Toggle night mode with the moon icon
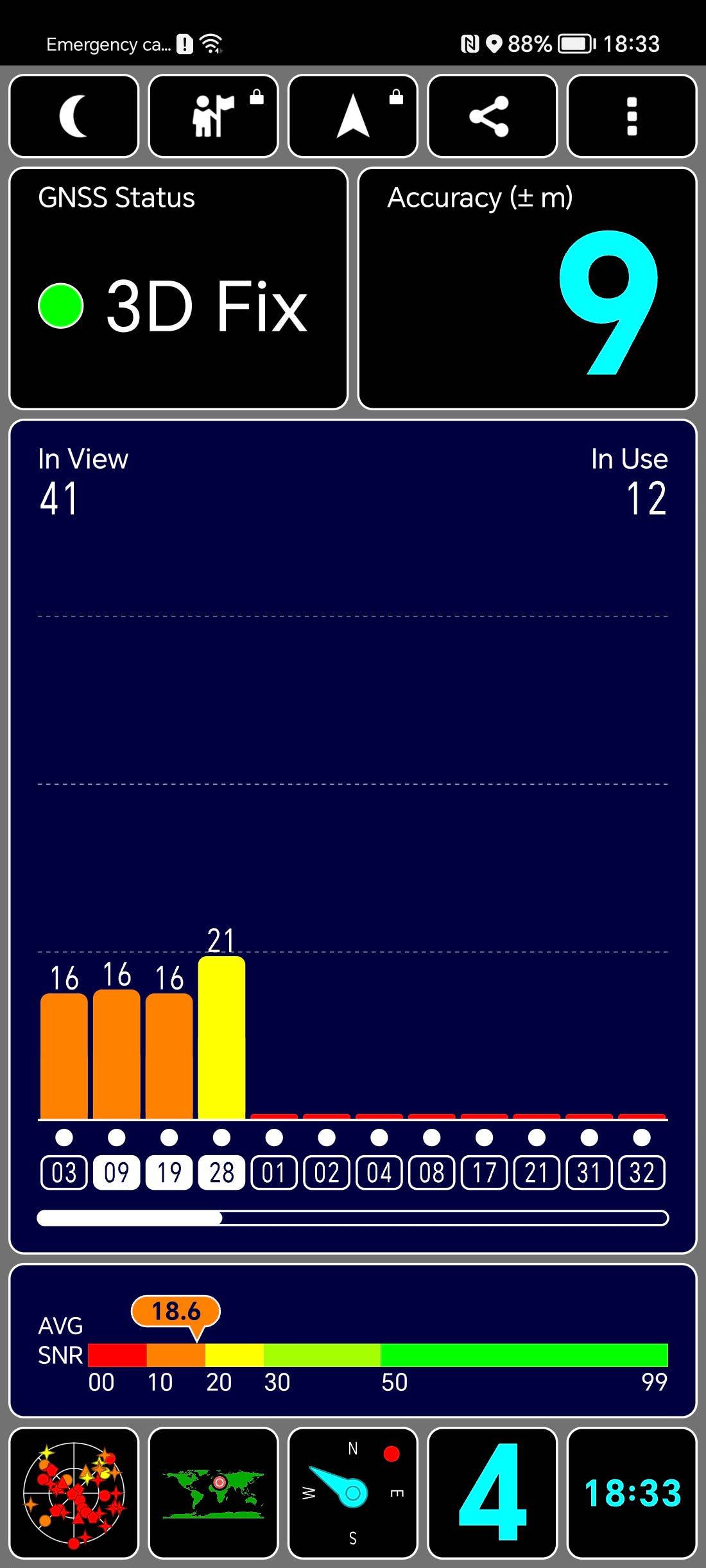706x1568 pixels. pos(74,116)
